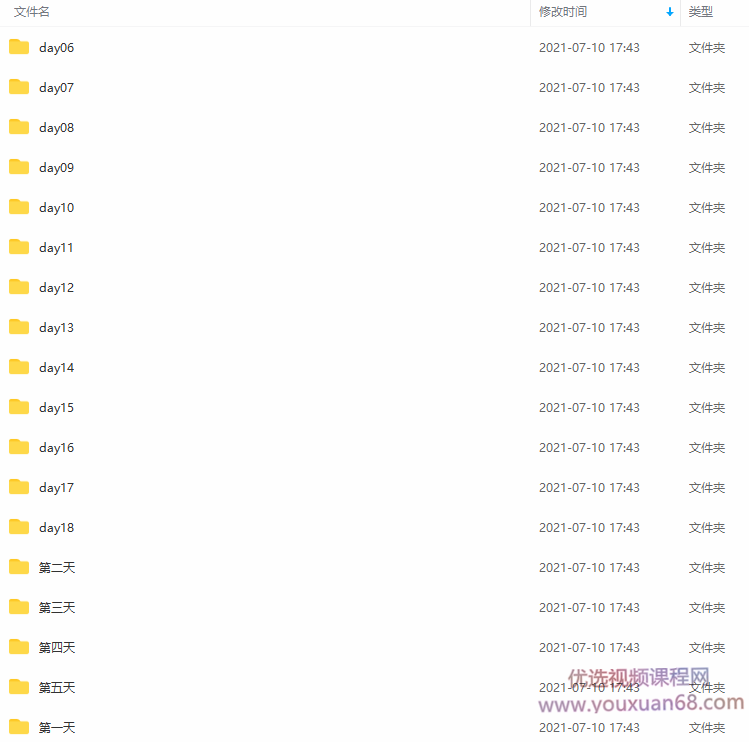Browse the day17 folder
Screen dimensions: 749x742
pos(56,488)
